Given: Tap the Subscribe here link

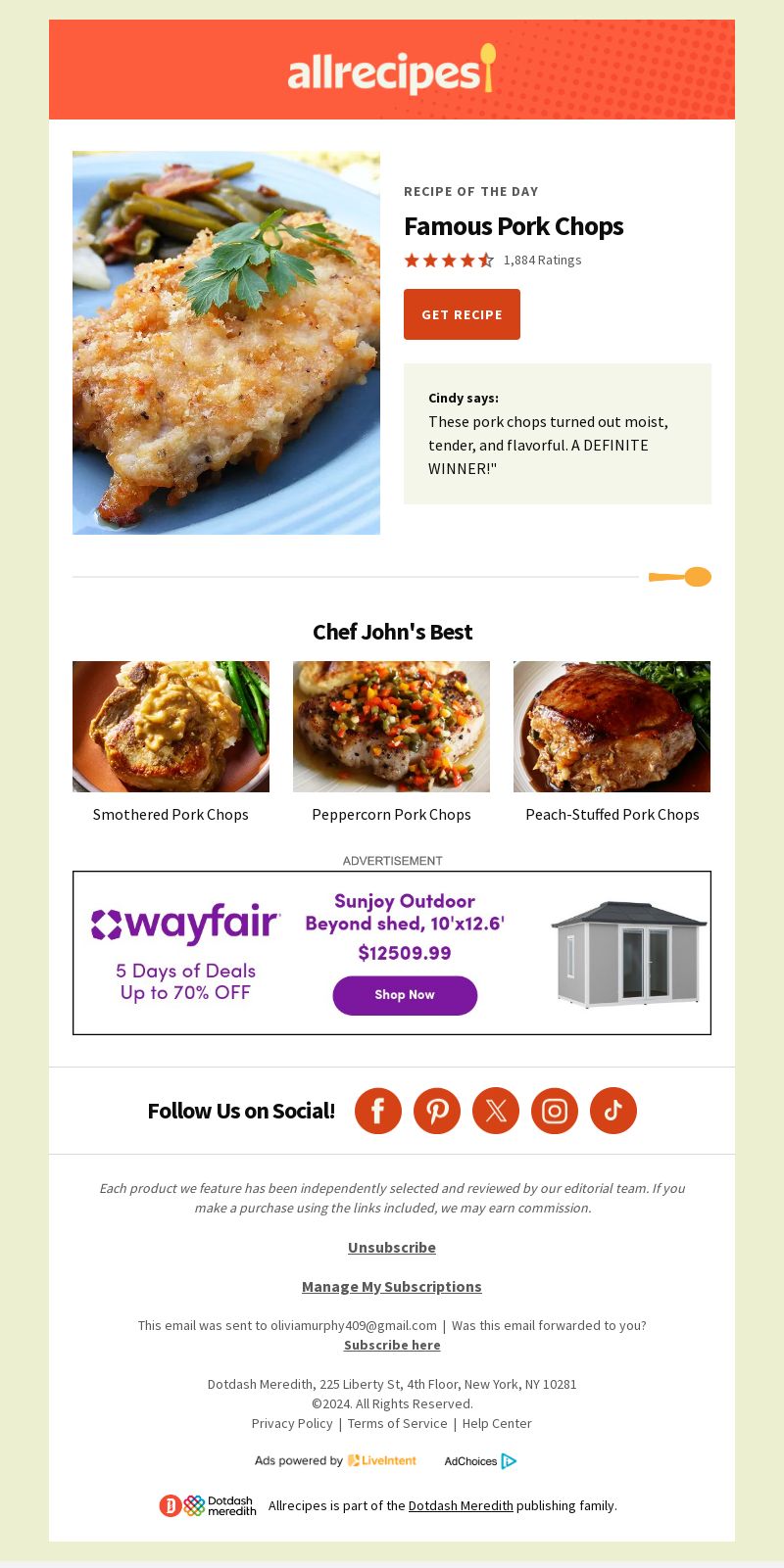Looking at the screenshot, I should coord(392,1345).
